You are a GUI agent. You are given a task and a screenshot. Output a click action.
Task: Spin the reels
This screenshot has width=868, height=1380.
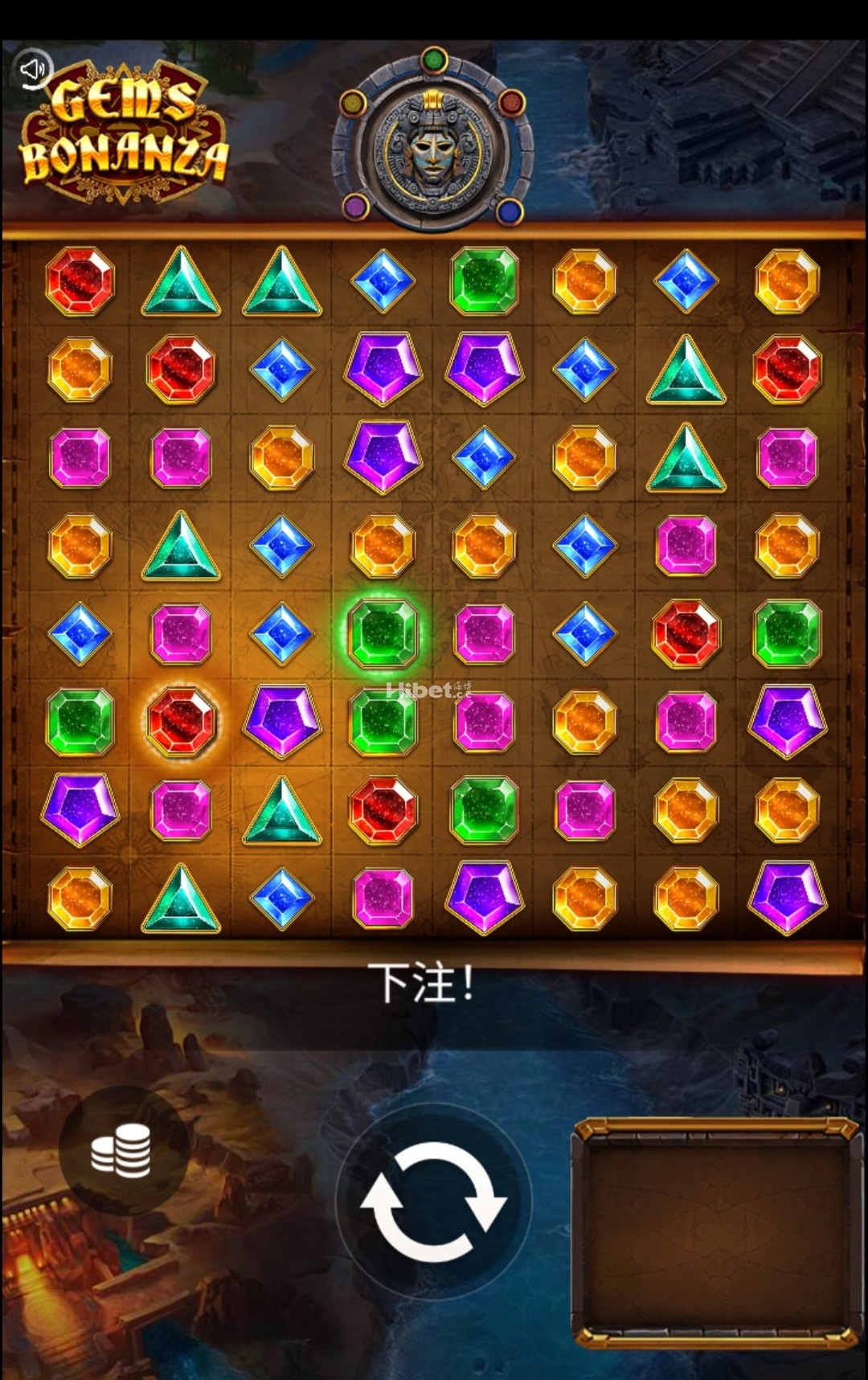[x=433, y=1201]
